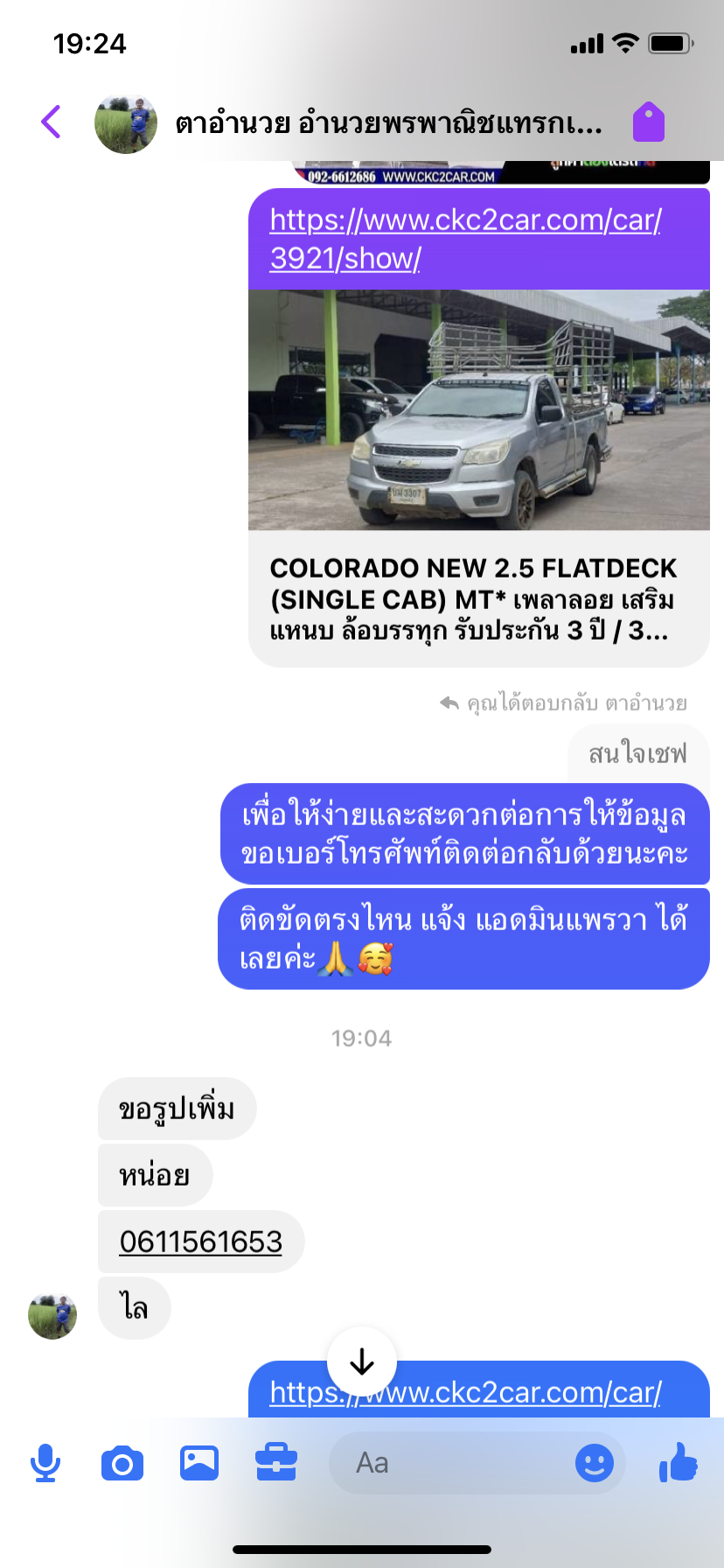Open the business tools briefcase icon

[x=276, y=1463]
